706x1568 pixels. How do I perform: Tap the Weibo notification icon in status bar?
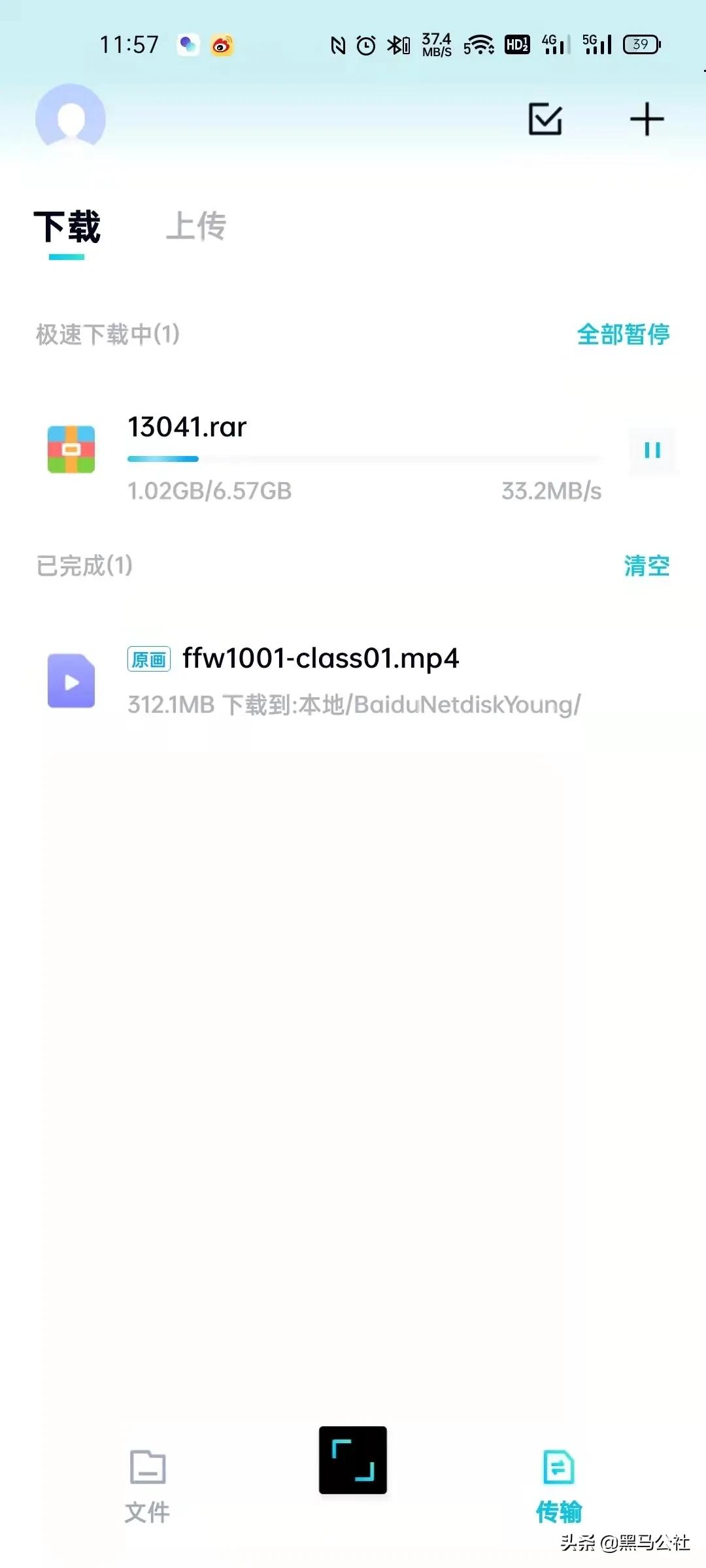click(220, 44)
